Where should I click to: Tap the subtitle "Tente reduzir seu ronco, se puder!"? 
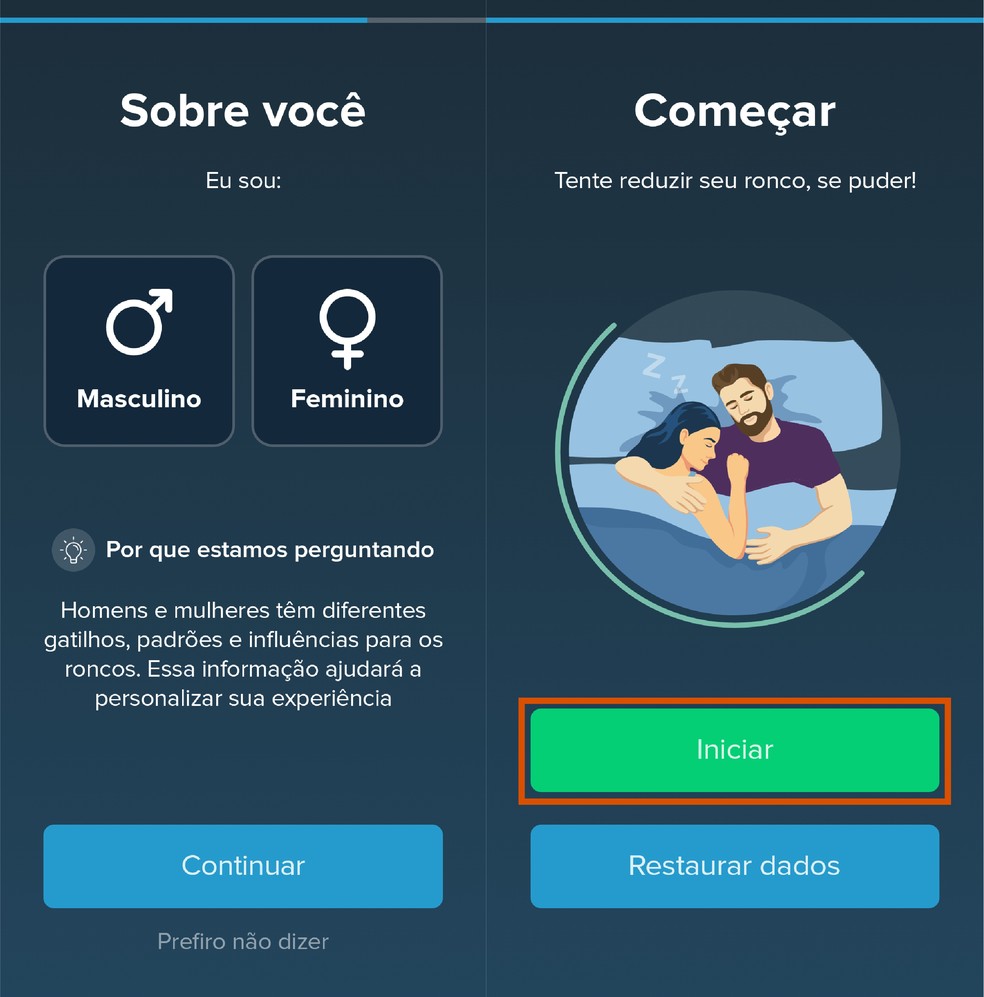point(734,181)
